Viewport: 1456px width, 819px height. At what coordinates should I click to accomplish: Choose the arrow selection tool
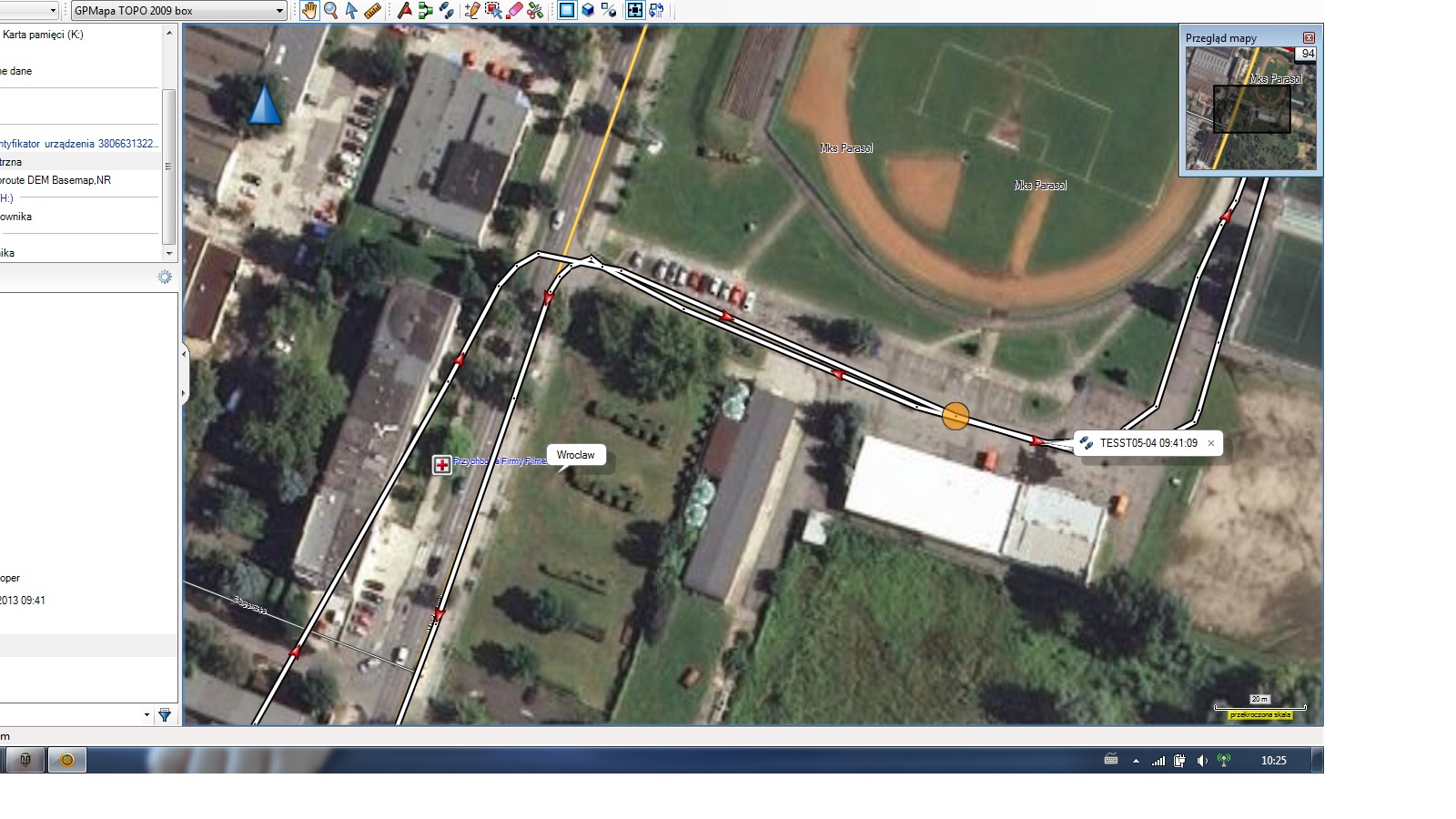pyautogui.click(x=351, y=11)
